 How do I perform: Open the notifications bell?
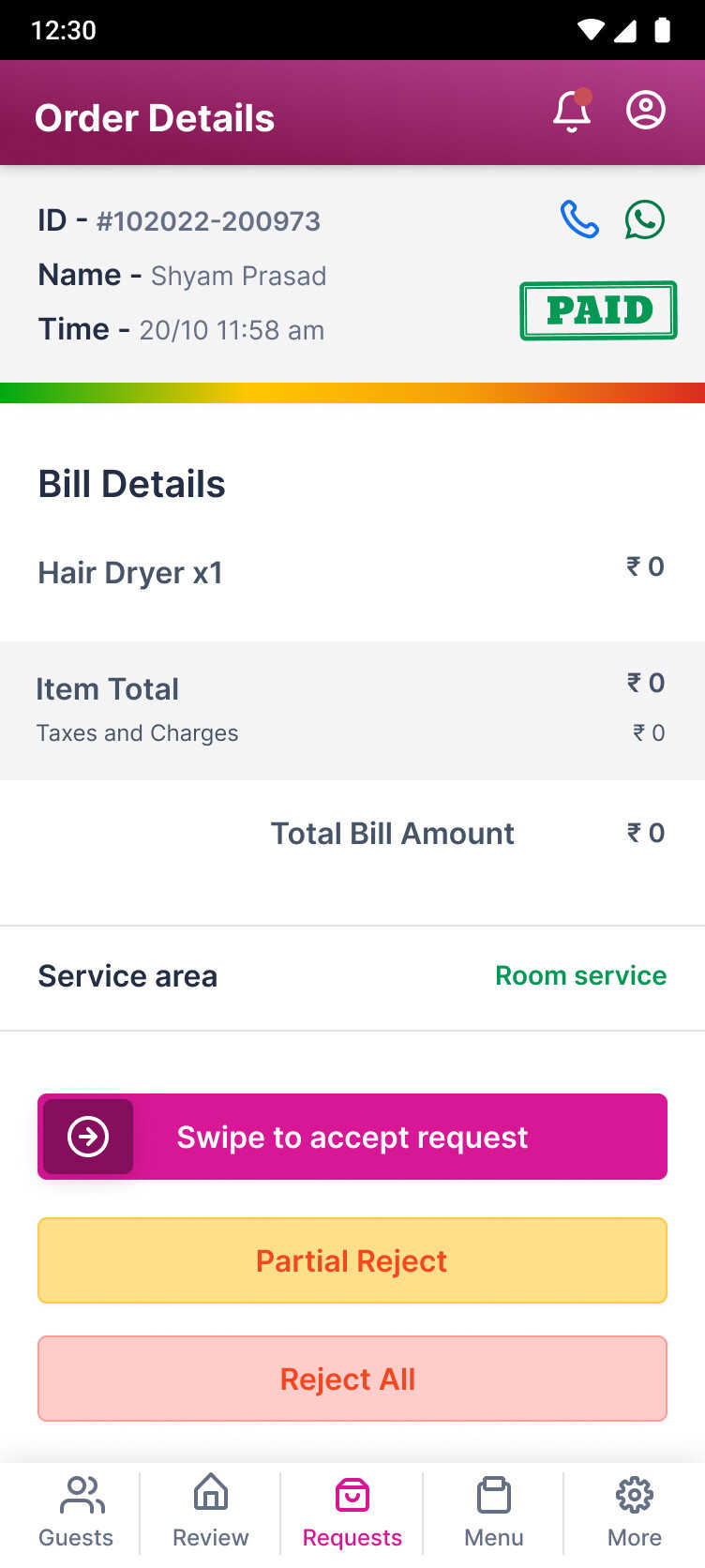pos(571,112)
